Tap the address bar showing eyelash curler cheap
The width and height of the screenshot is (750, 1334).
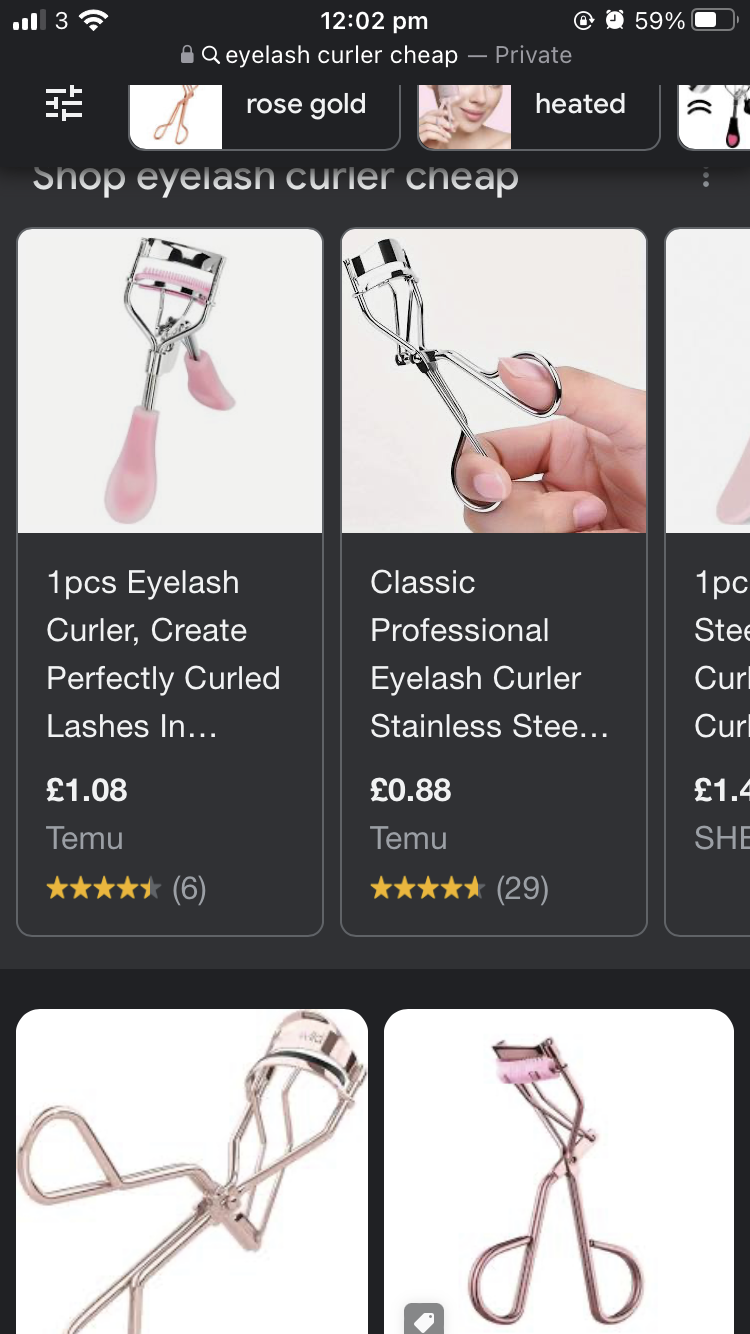coord(376,55)
